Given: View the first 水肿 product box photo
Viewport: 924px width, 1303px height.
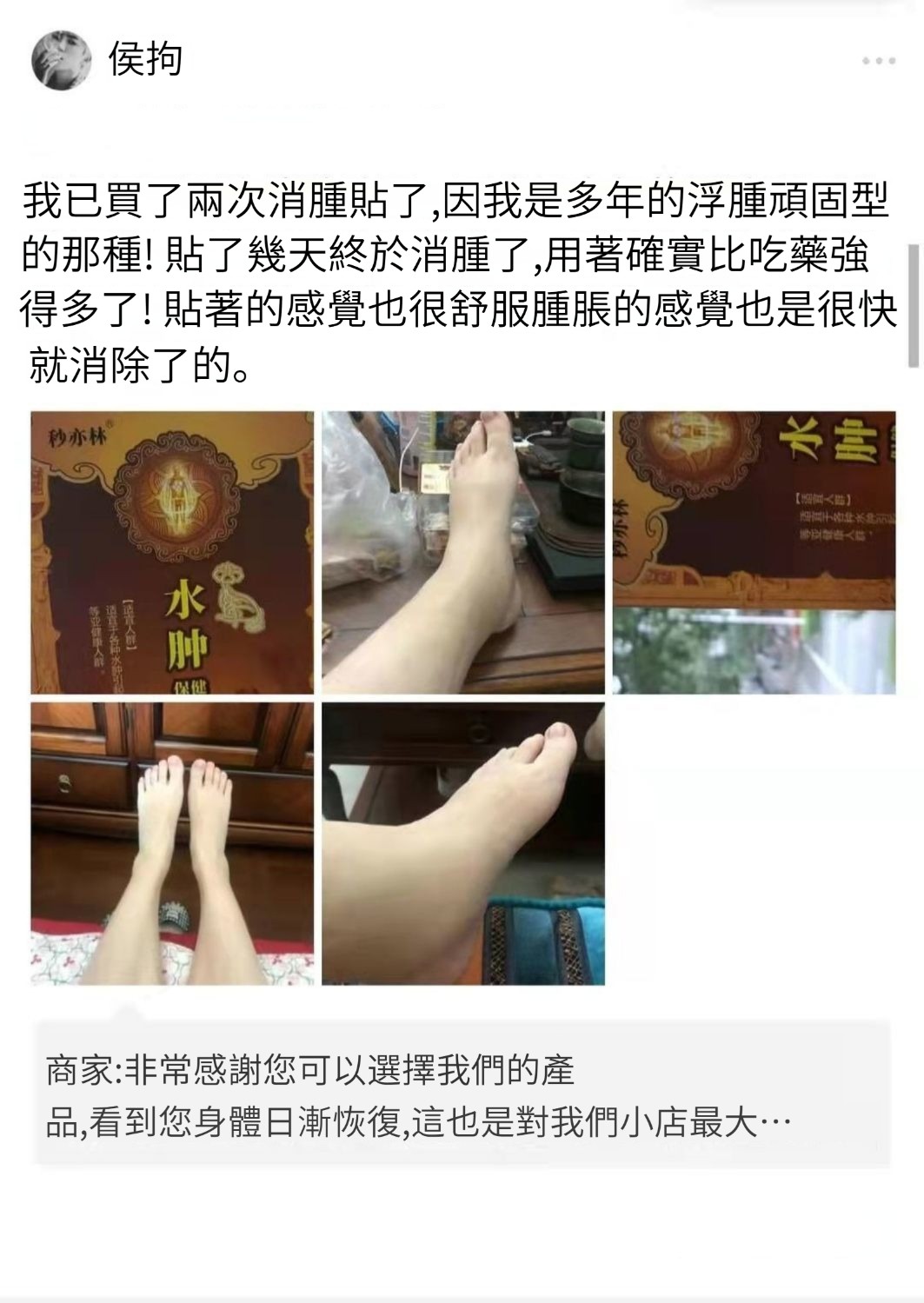Looking at the screenshot, I should pos(172,553).
